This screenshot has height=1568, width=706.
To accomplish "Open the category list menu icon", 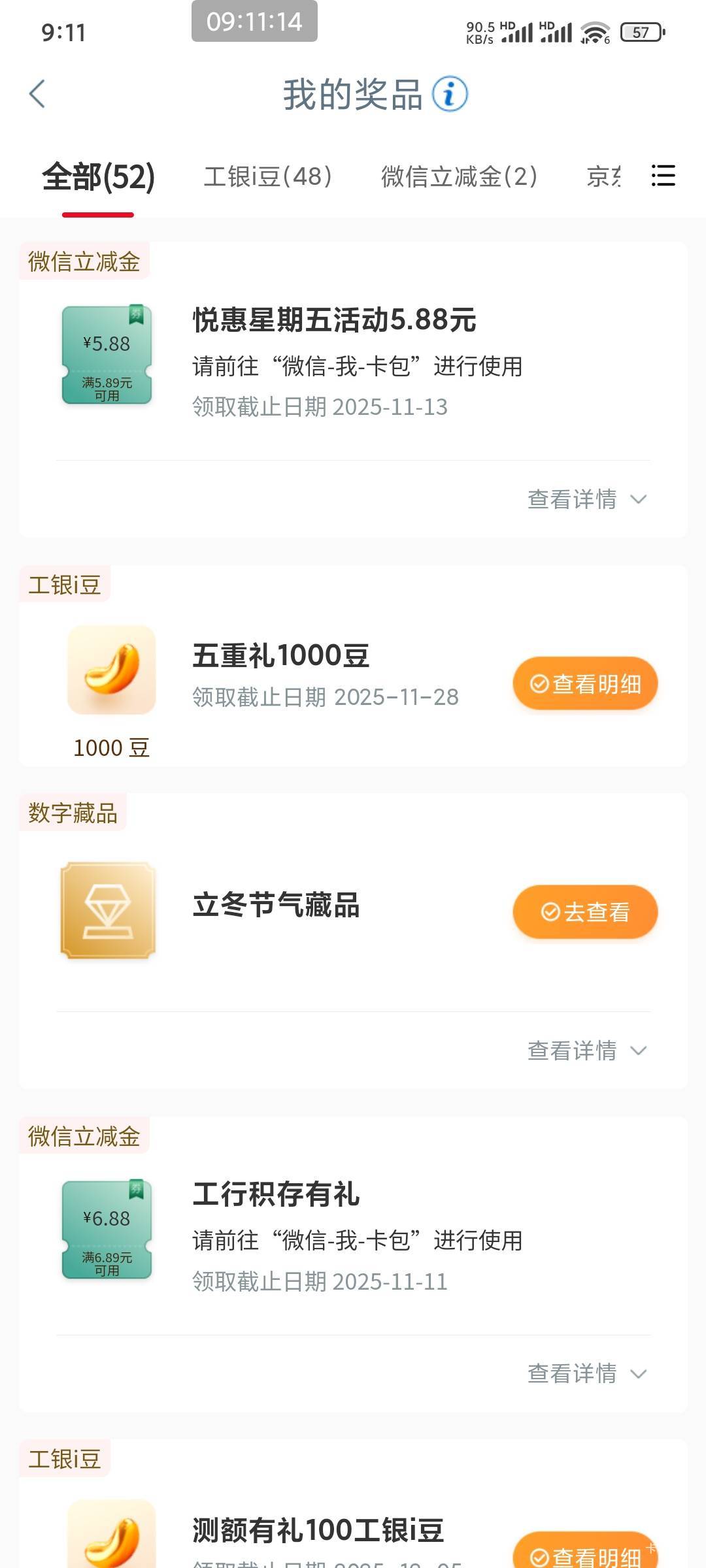I will (663, 176).
